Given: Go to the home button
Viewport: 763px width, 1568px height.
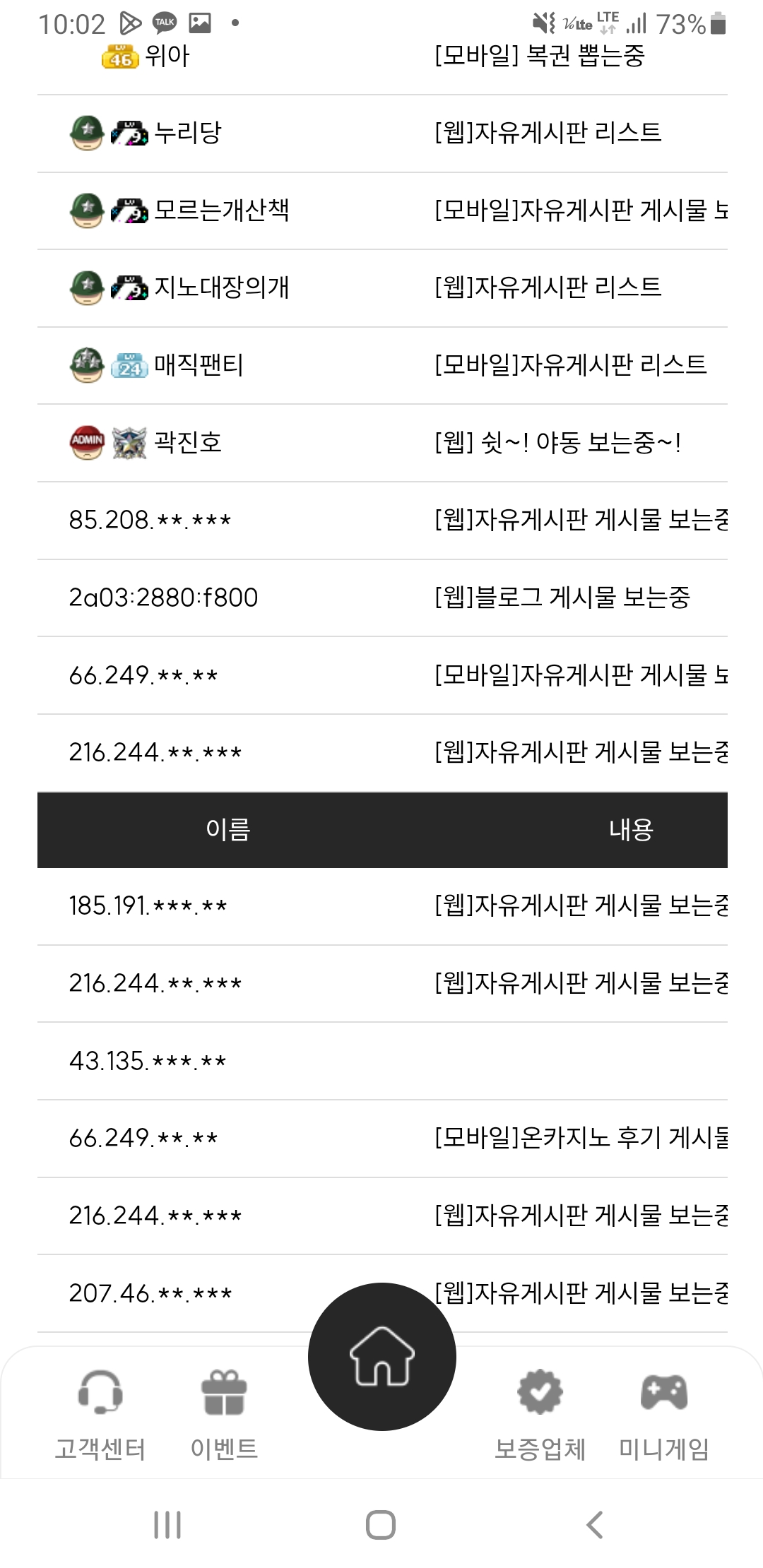Looking at the screenshot, I should pos(382,1356).
